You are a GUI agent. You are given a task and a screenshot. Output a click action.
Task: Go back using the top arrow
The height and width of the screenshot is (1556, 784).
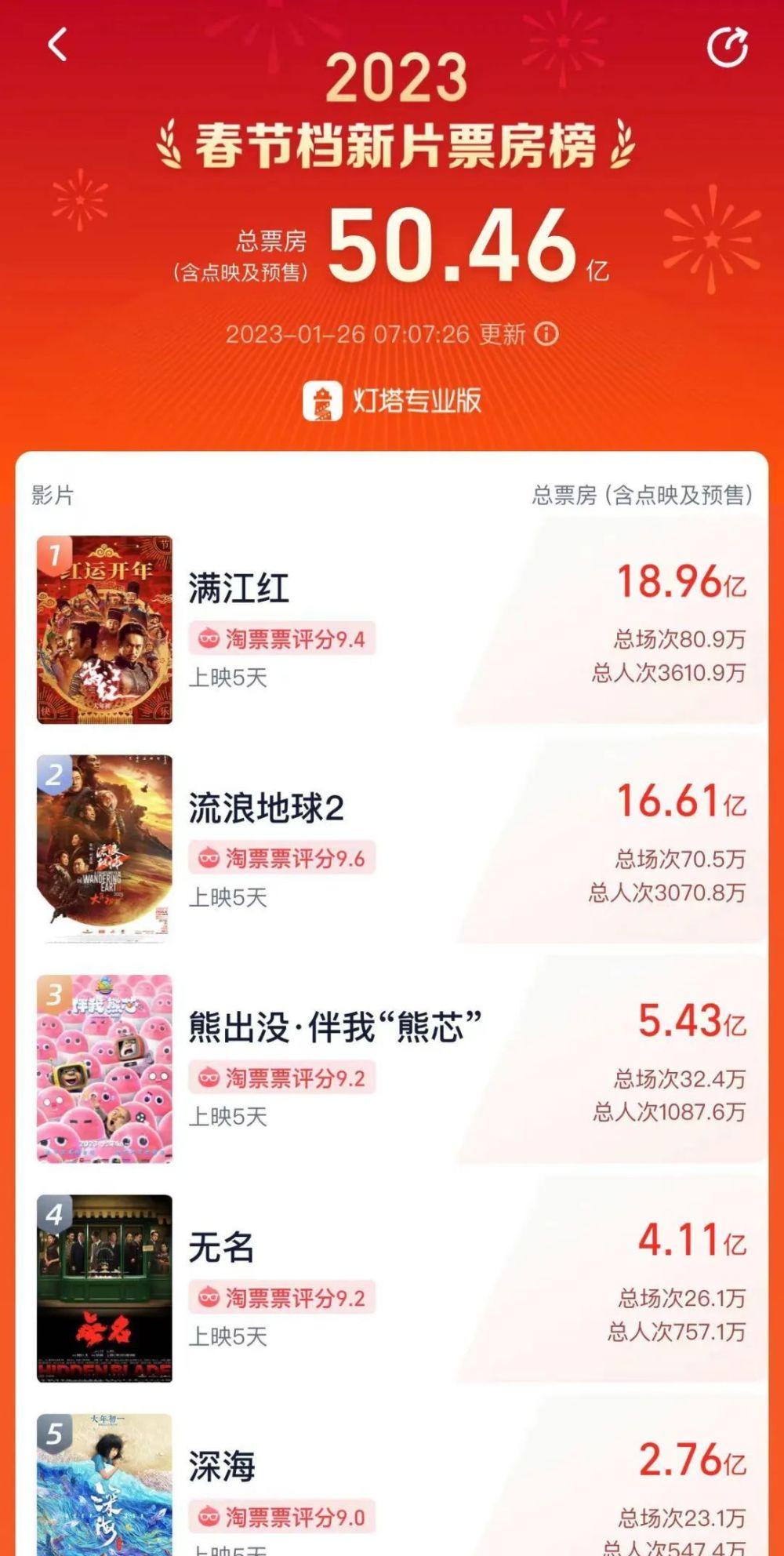(57, 45)
